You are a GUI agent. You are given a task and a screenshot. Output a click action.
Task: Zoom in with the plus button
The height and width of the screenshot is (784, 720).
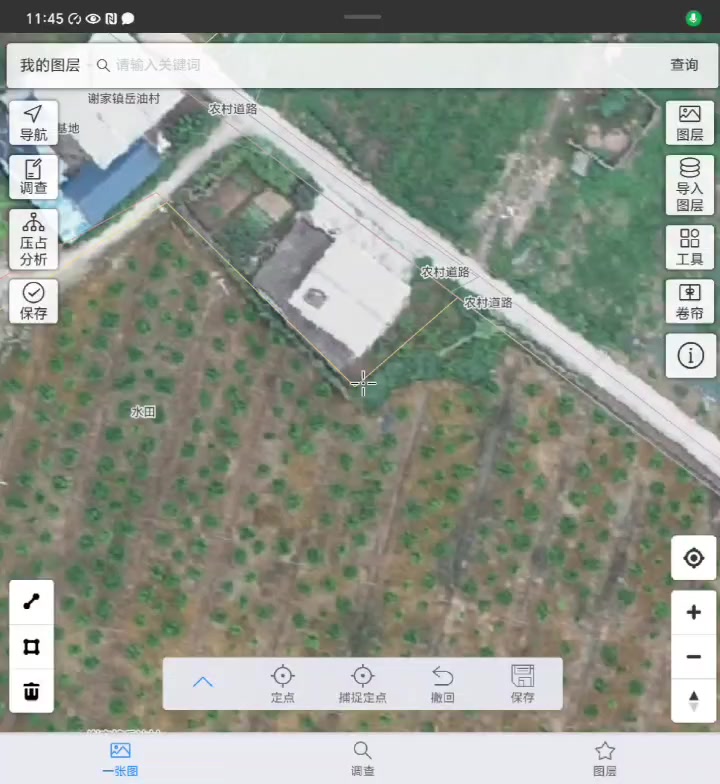click(x=694, y=612)
